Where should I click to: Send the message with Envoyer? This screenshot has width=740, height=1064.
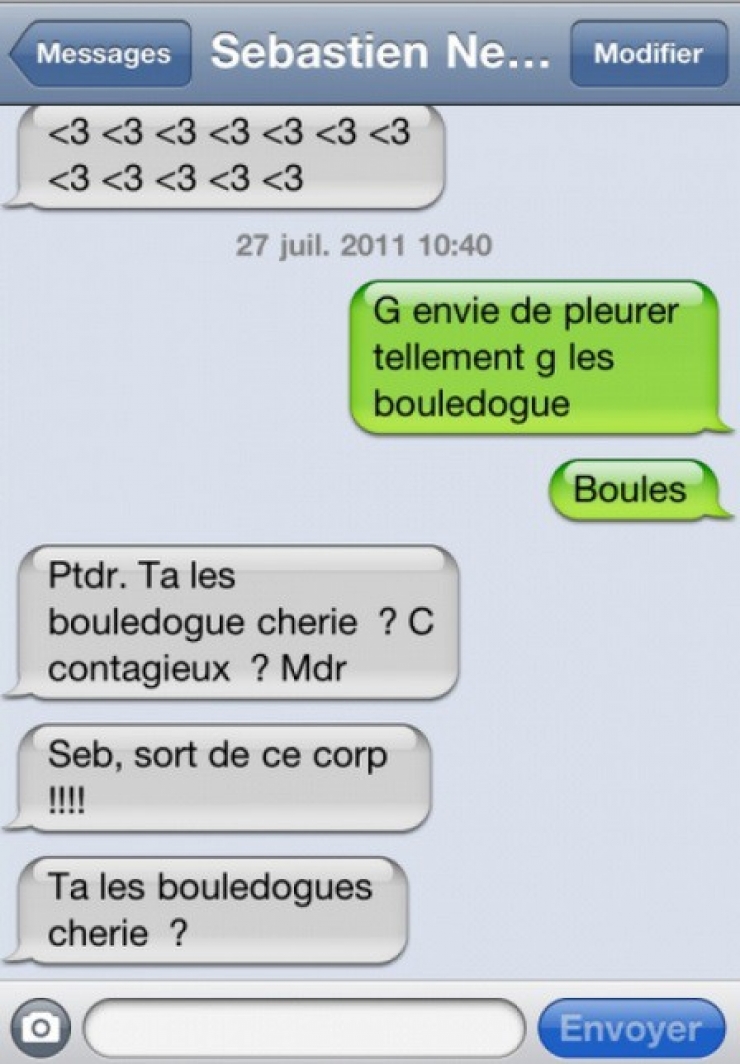(632, 1028)
